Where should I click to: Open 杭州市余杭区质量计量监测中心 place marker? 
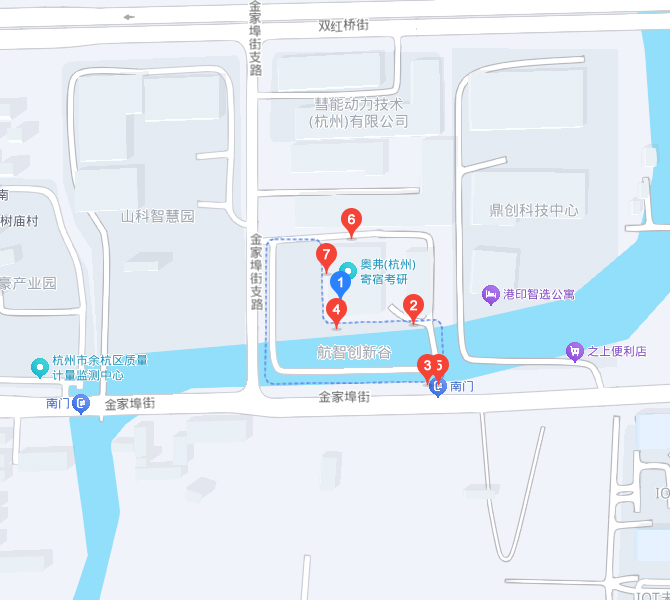40,367
